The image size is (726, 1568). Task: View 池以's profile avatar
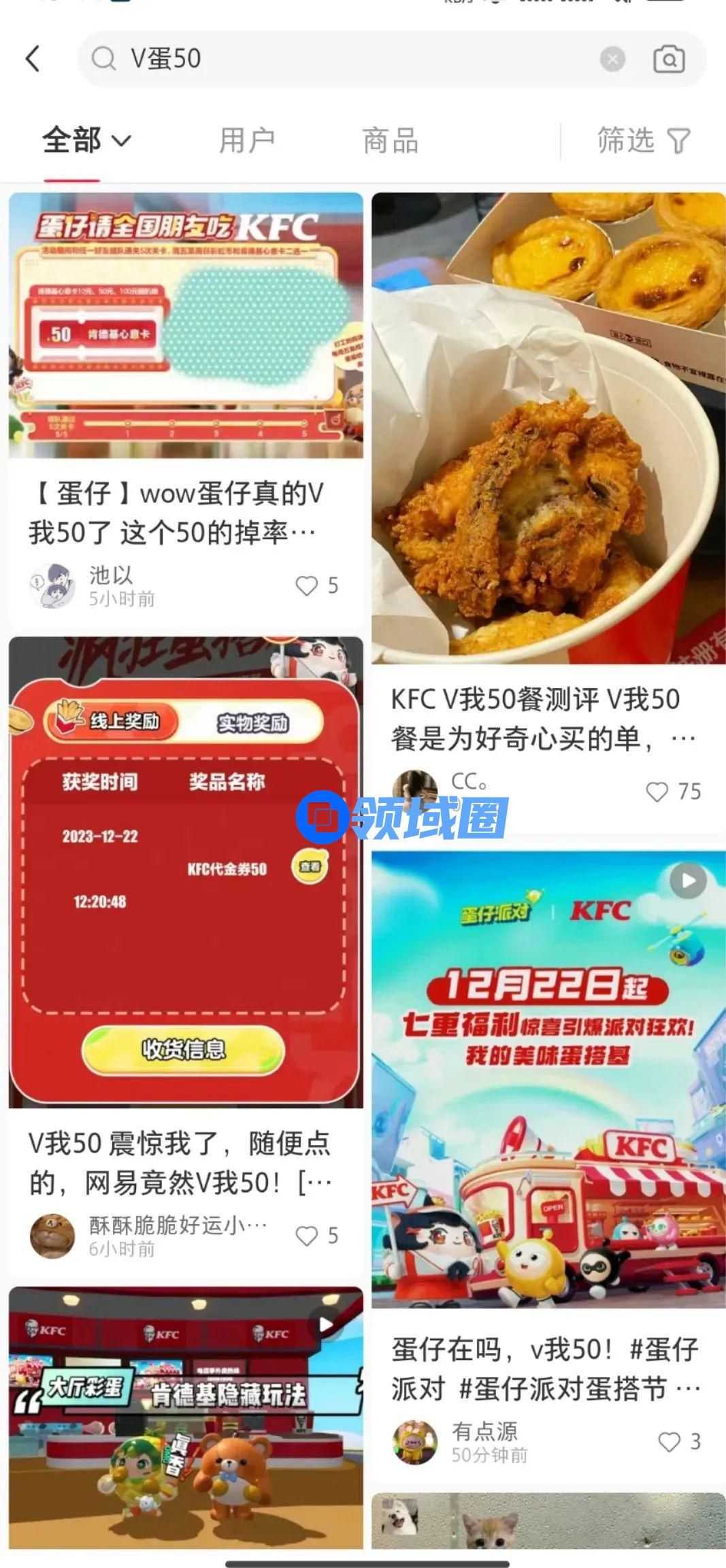(x=52, y=585)
